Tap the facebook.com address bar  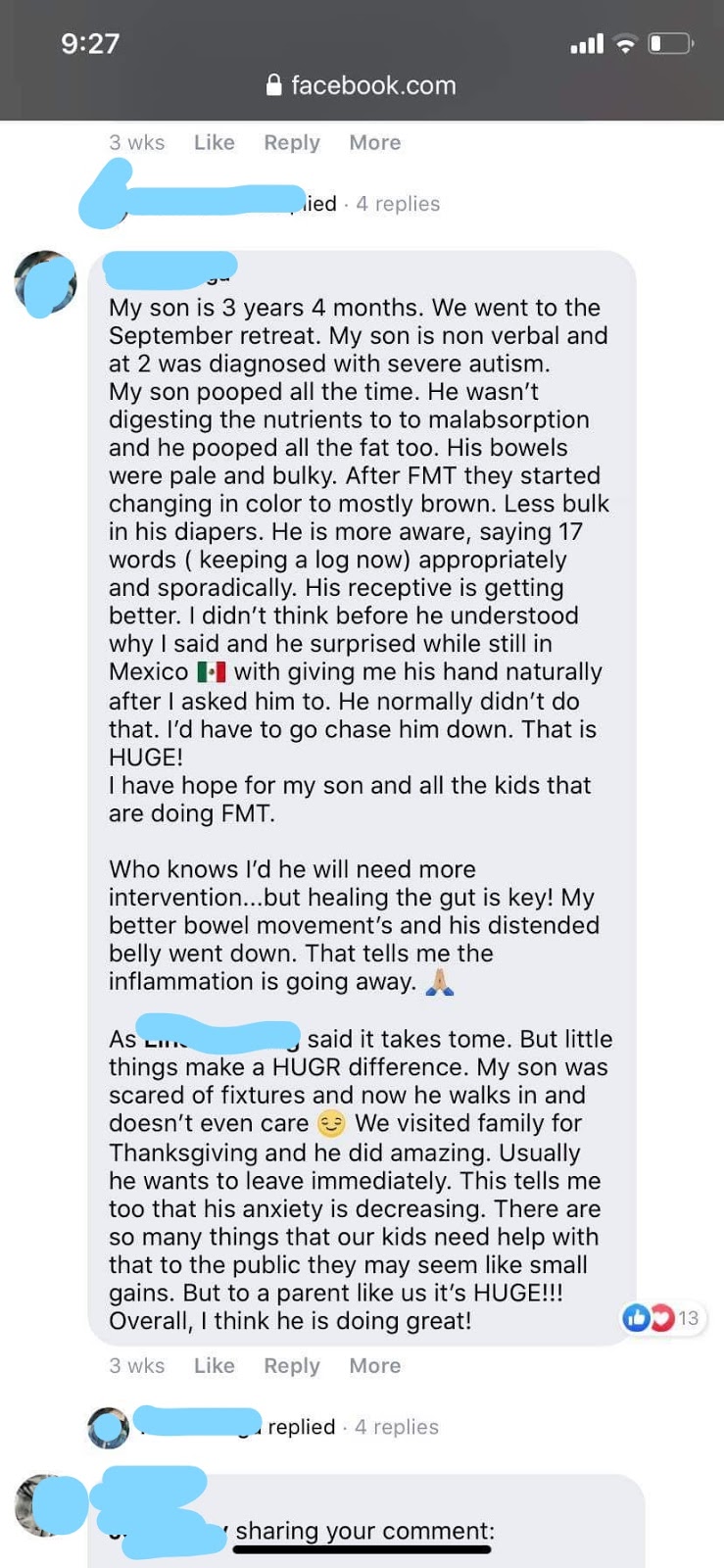pos(362,85)
